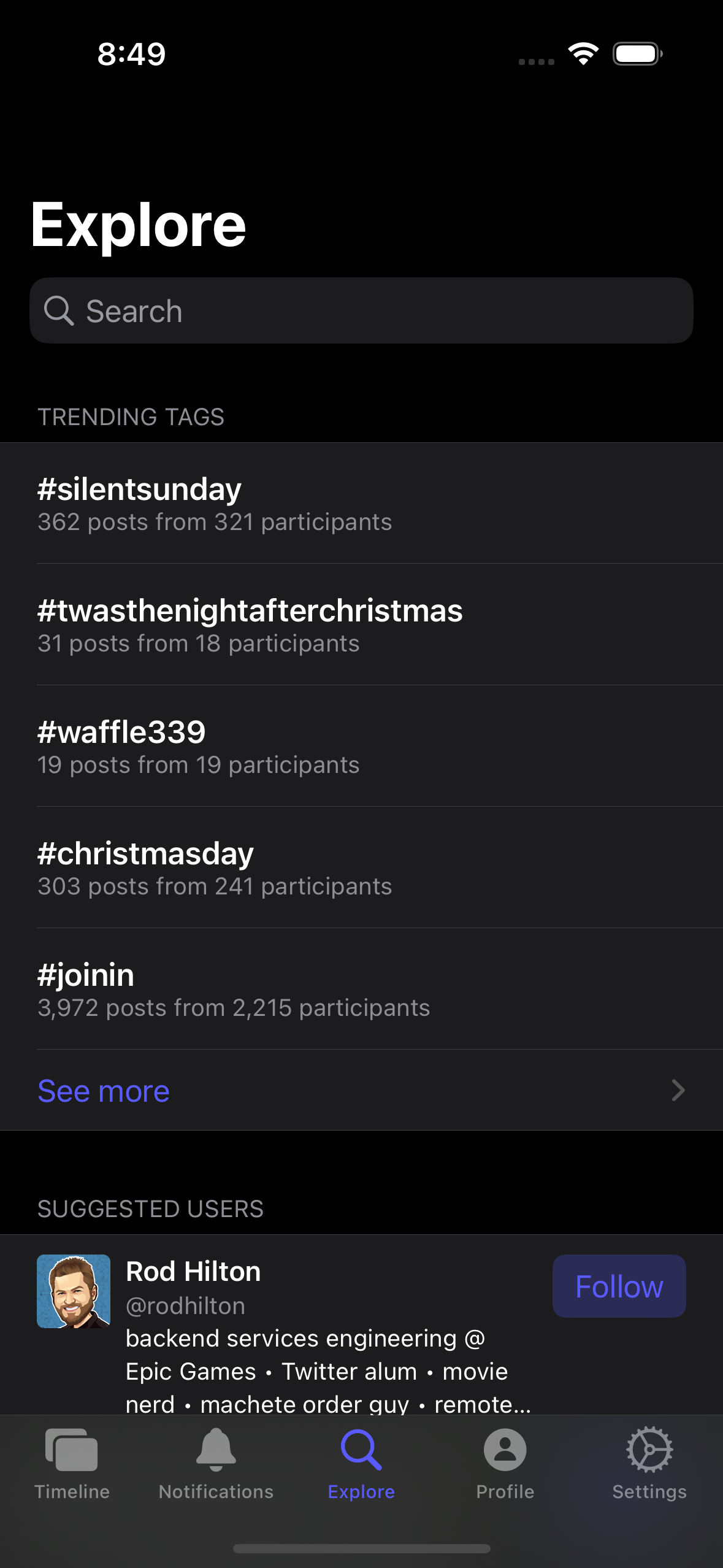Screen dimensions: 723x1568
Task: Tap the Search field
Action: pos(361,310)
